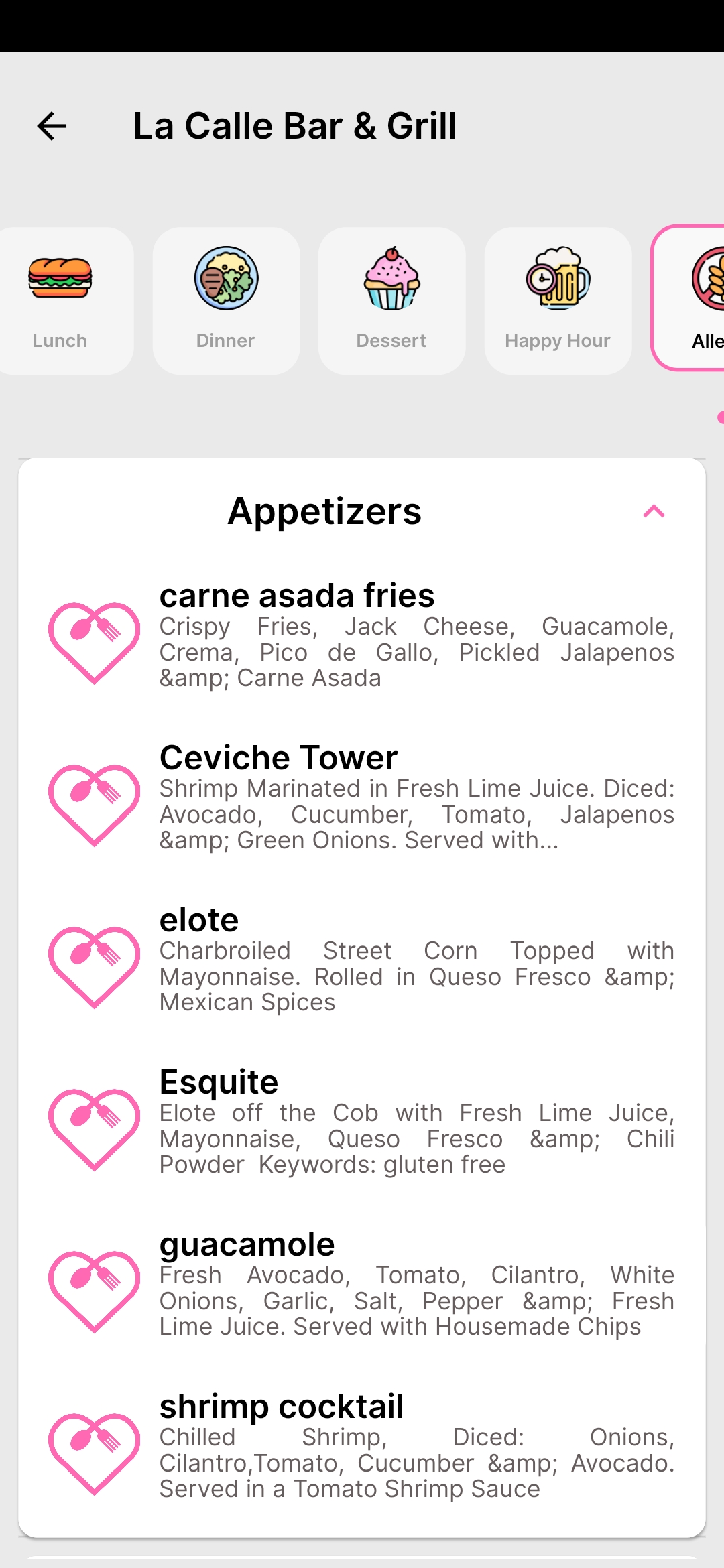View the guacamole item details
Screen dimensions: 724x1568
pos(416,1284)
